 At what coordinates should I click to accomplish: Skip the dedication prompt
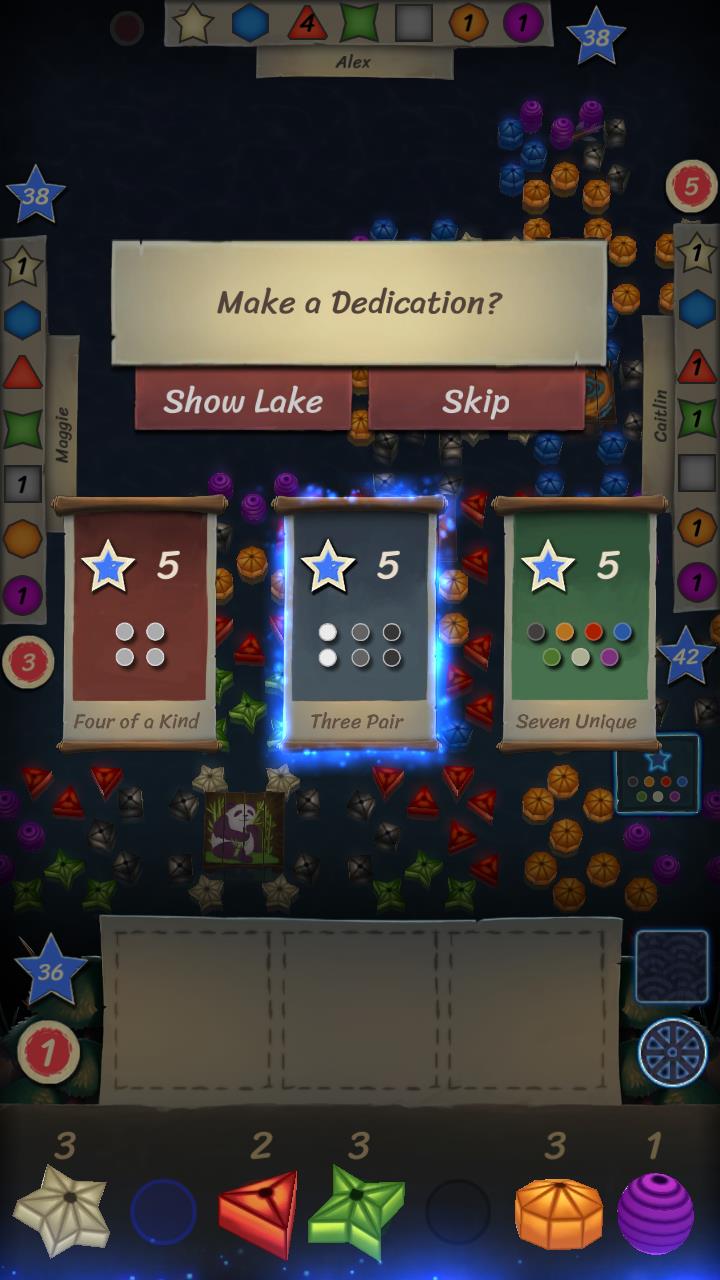coord(476,401)
